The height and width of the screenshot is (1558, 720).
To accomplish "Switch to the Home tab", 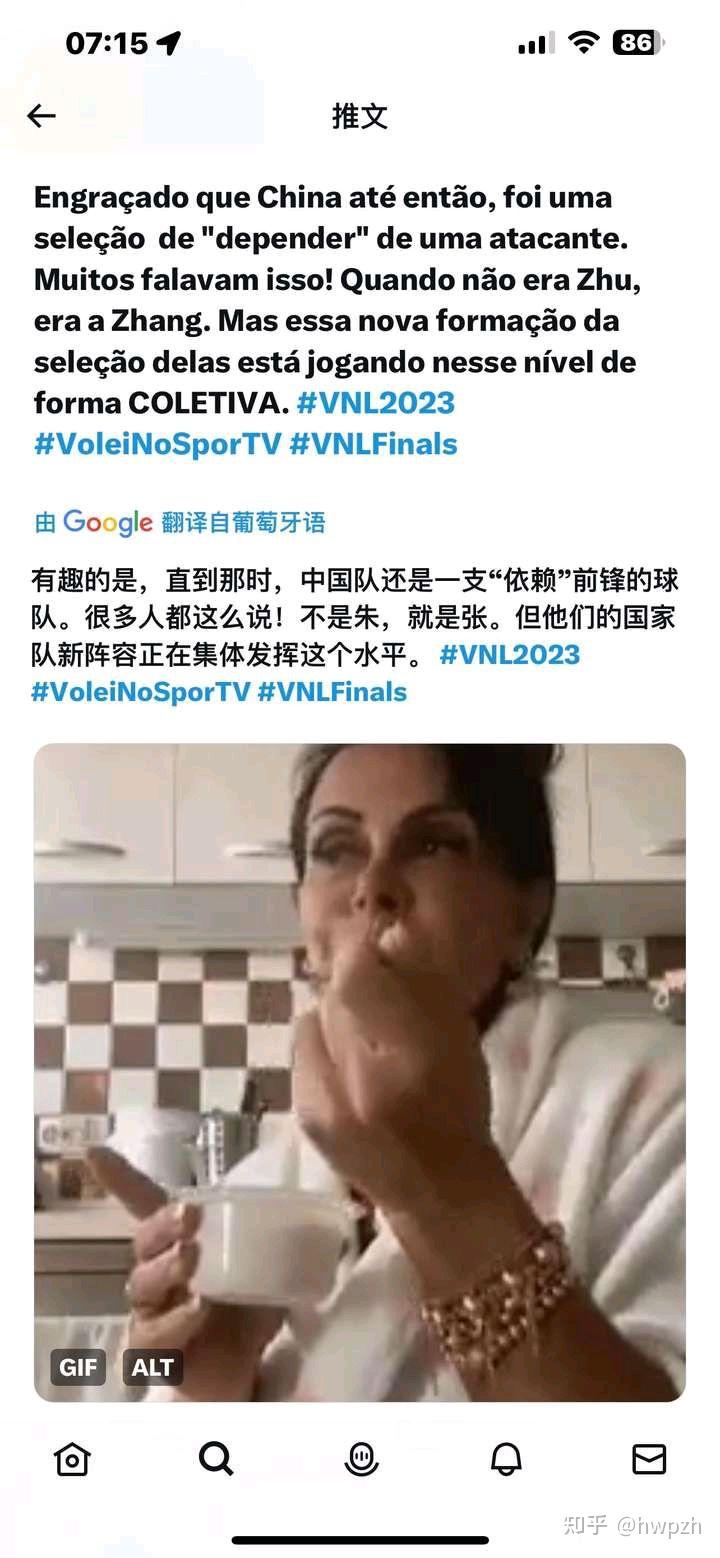I will pos(72,1459).
